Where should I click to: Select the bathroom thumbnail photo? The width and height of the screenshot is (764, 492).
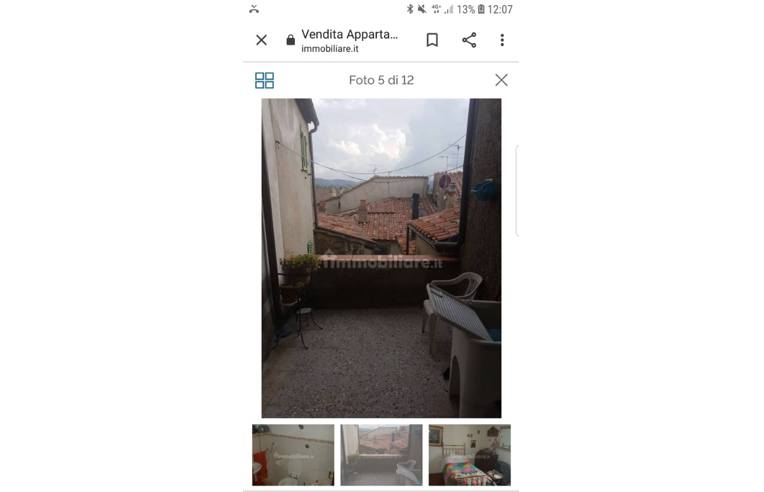click(293, 455)
